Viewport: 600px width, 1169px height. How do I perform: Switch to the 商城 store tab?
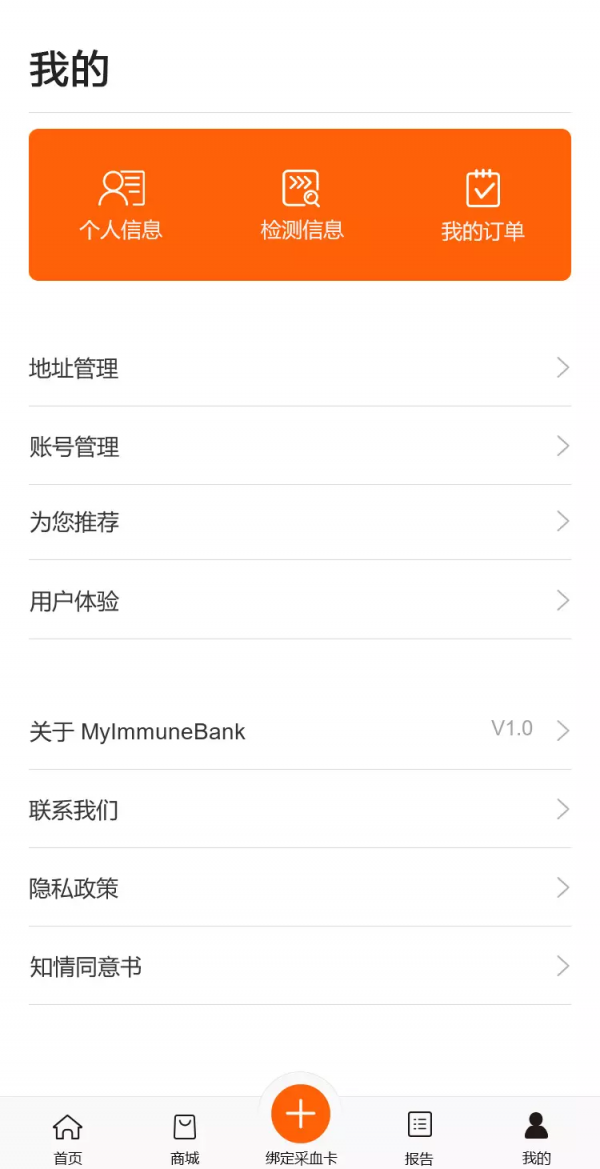(x=185, y=1137)
